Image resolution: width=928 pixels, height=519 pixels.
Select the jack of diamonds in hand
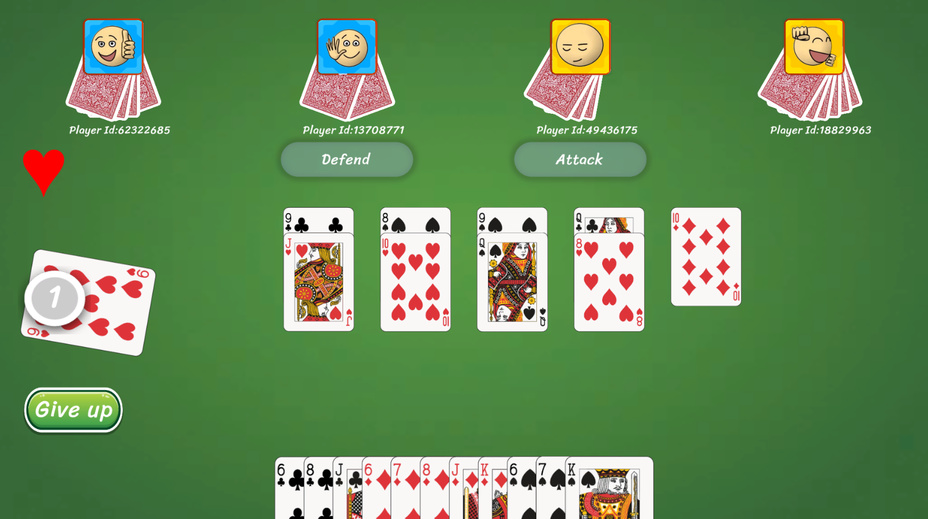pyautogui.click(x=461, y=490)
